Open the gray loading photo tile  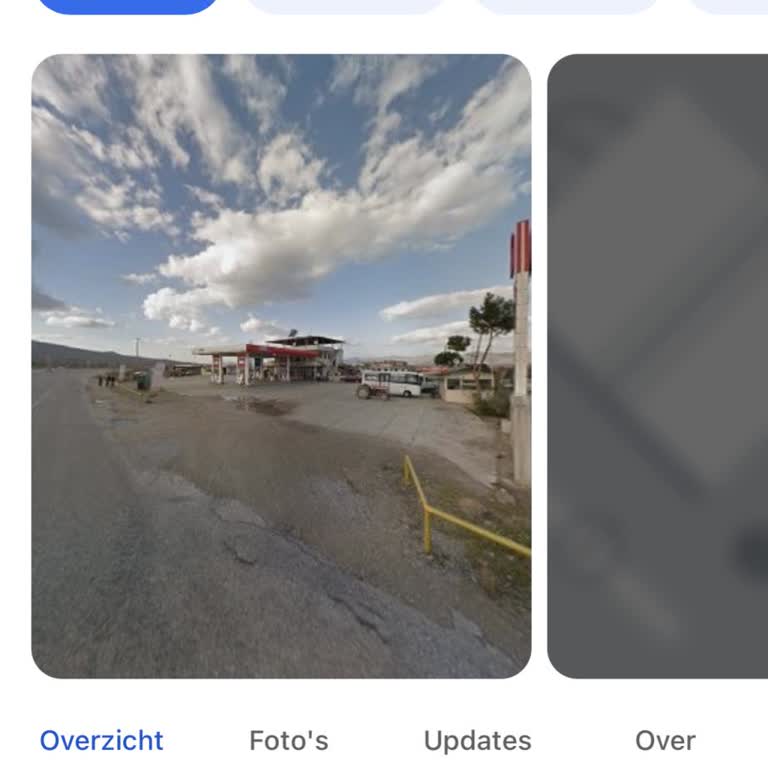coord(657,366)
